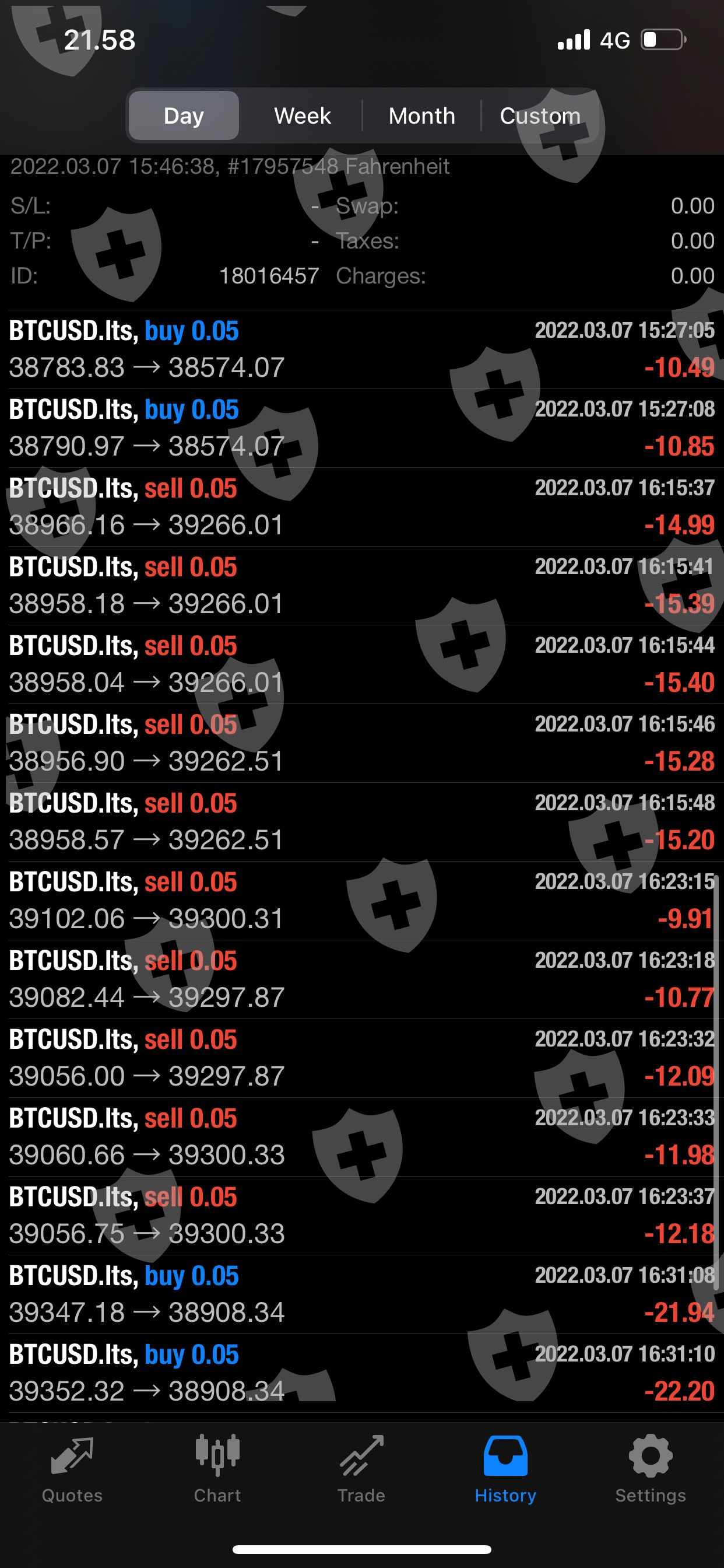Expand the sell trade at 16:23:32

click(361, 1058)
